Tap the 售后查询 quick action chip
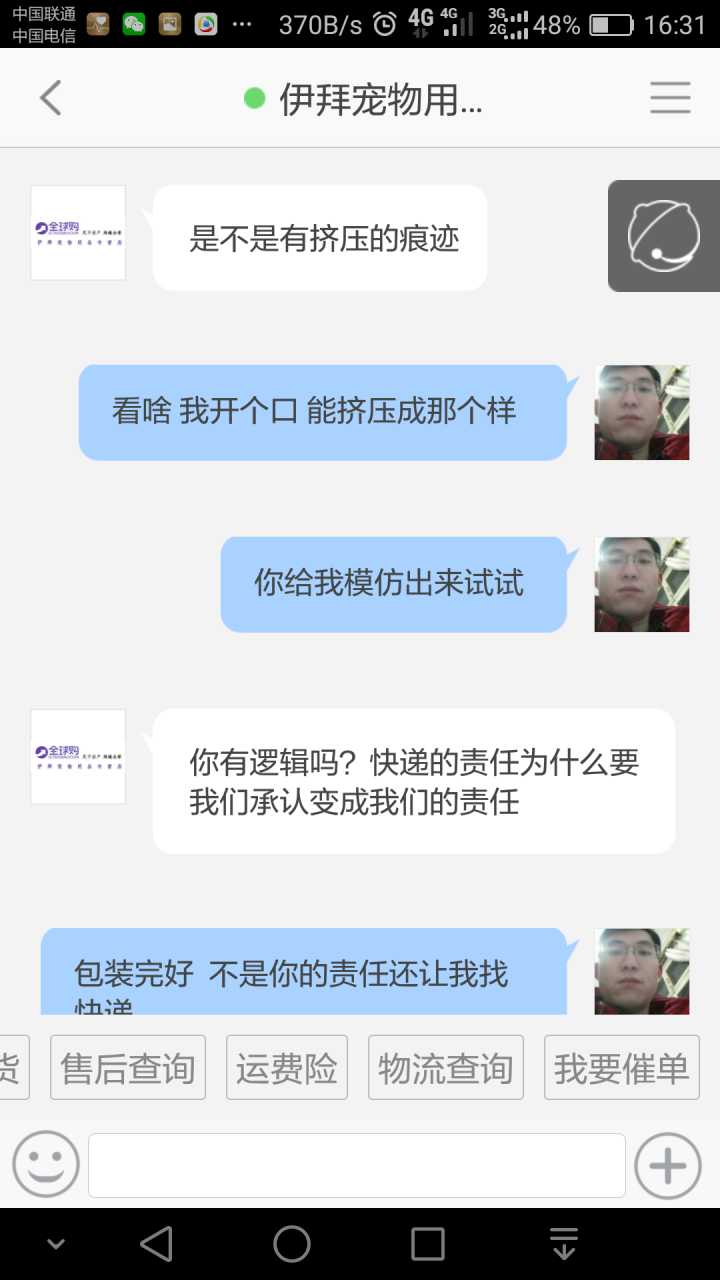The width and height of the screenshot is (720, 1280). [128, 1068]
